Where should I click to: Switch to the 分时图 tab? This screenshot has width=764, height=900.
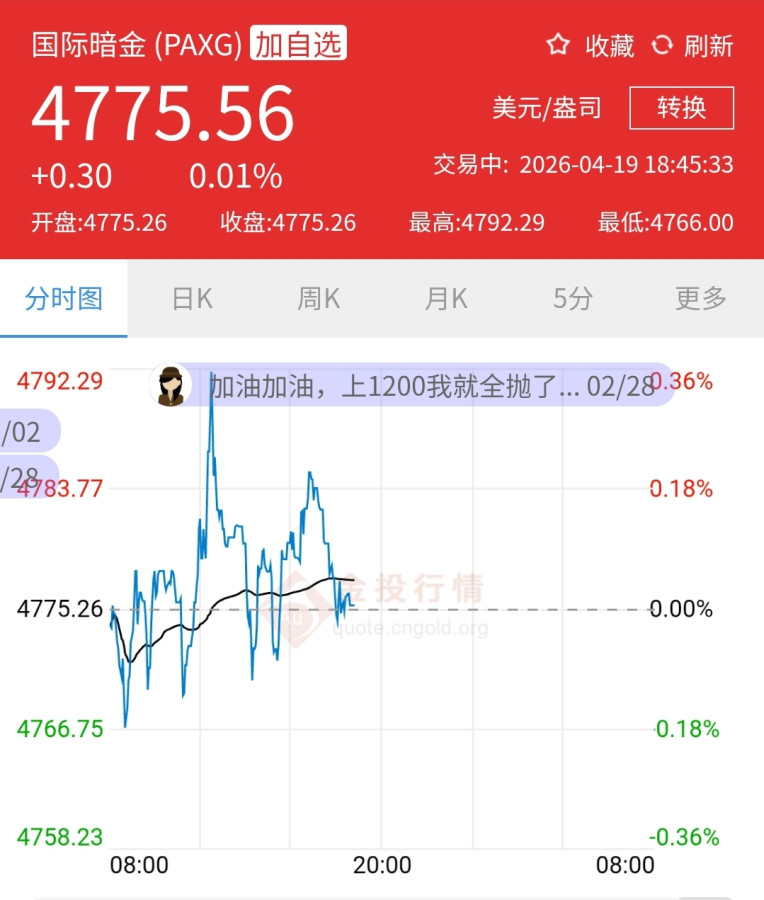pyautogui.click(x=64, y=298)
